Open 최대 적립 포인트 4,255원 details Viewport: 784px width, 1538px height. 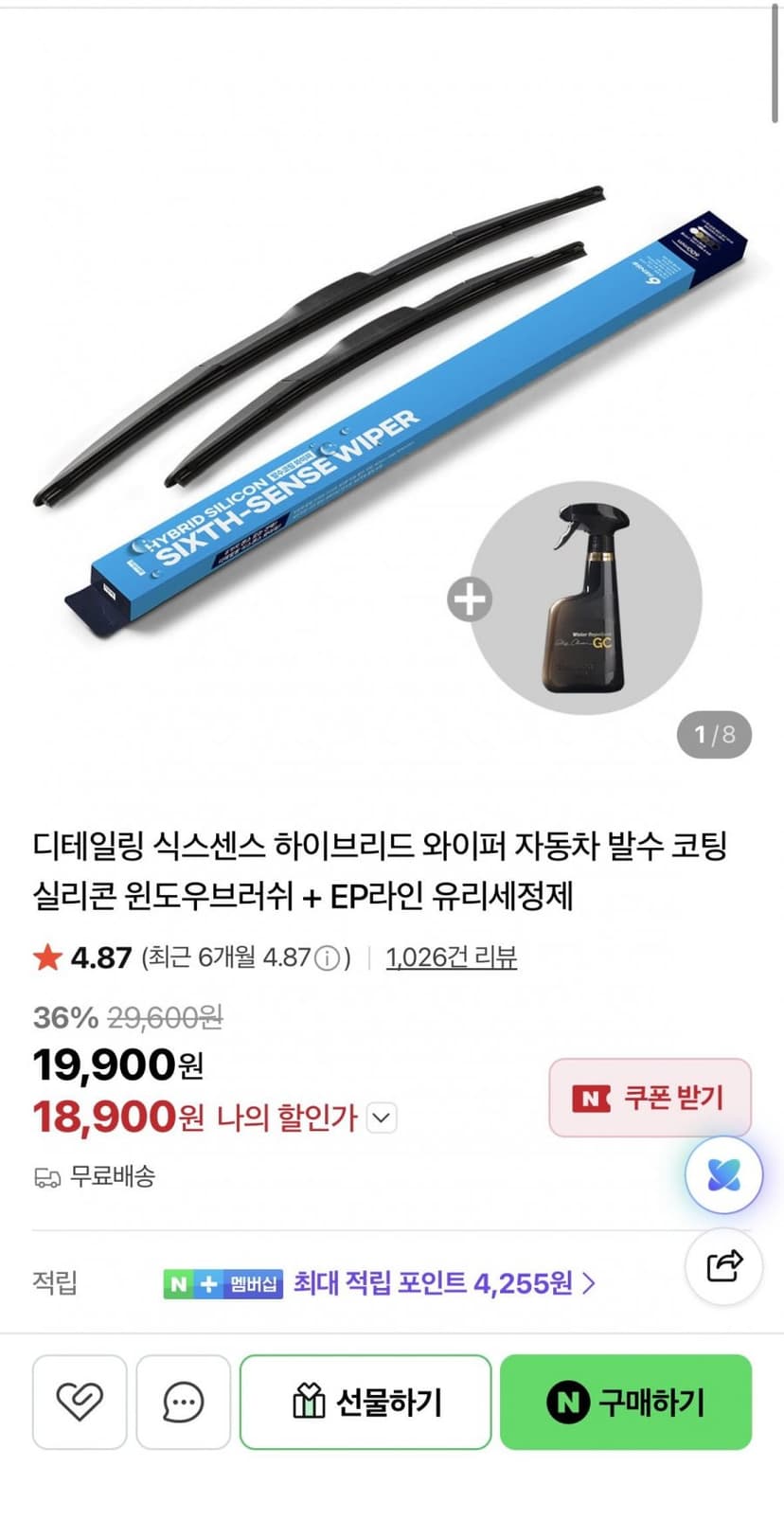tap(444, 1283)
